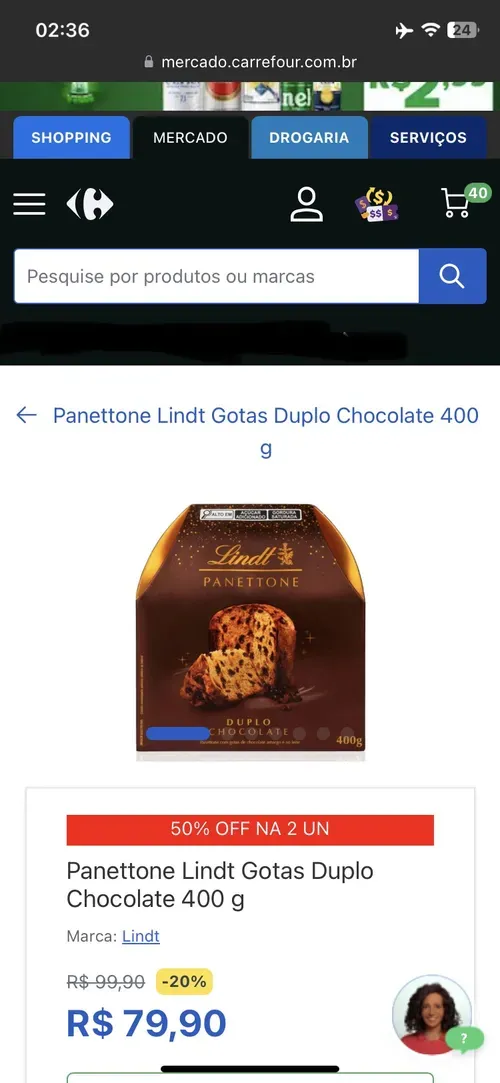This screenshot has height=1083, width=500.
Task: Go back with the arrow beside the product title
Action: click(26, 414)
